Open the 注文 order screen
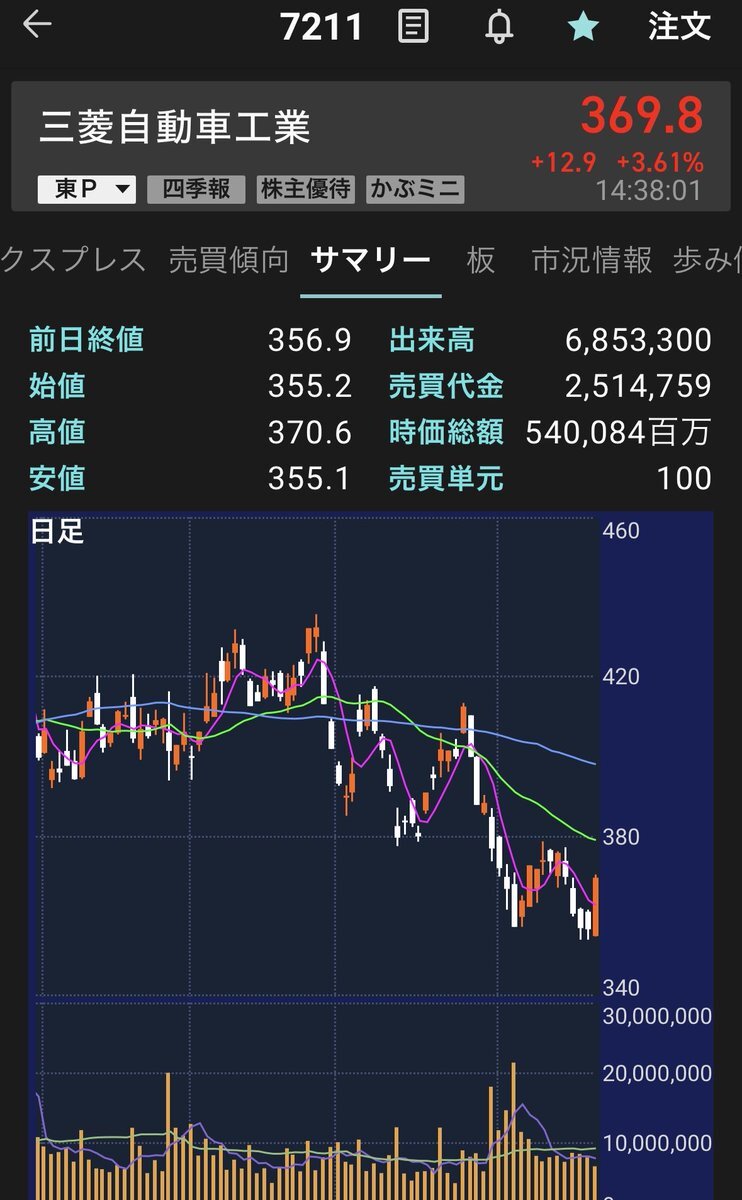742x1200 pixels. 679,27
